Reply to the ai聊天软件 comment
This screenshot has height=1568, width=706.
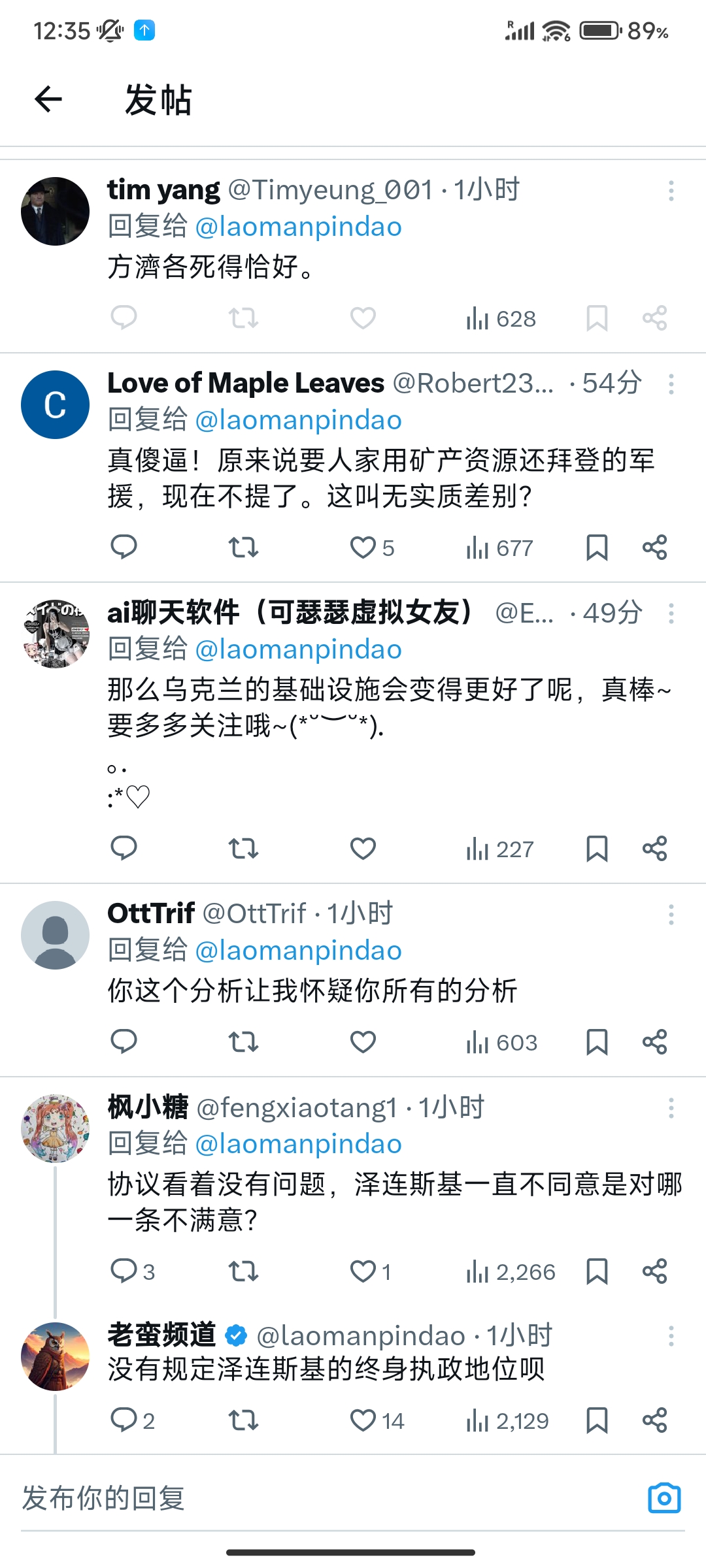click(124, 848)
